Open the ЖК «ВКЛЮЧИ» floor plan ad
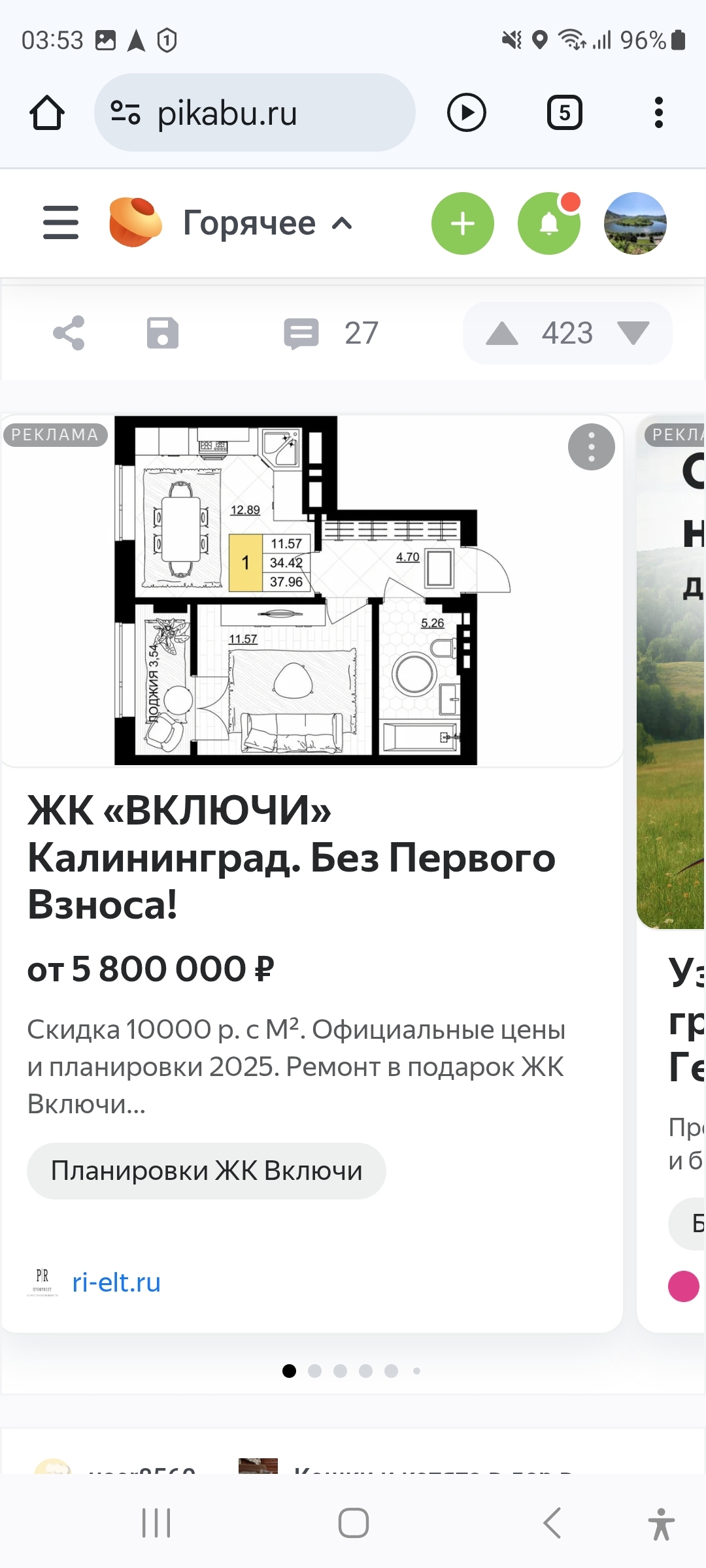The height and width of the screenshot is (1568, 706). tap(295, 591)
